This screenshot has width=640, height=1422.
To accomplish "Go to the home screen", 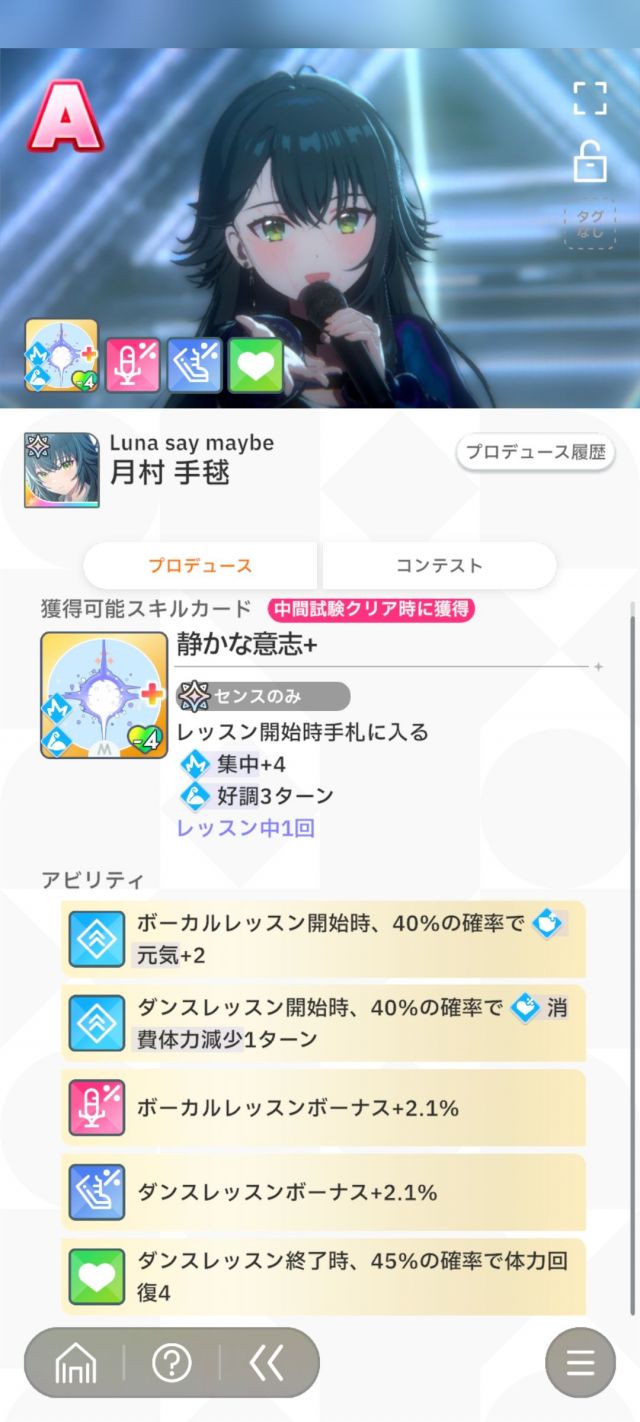I will (x=76, y=1362).
